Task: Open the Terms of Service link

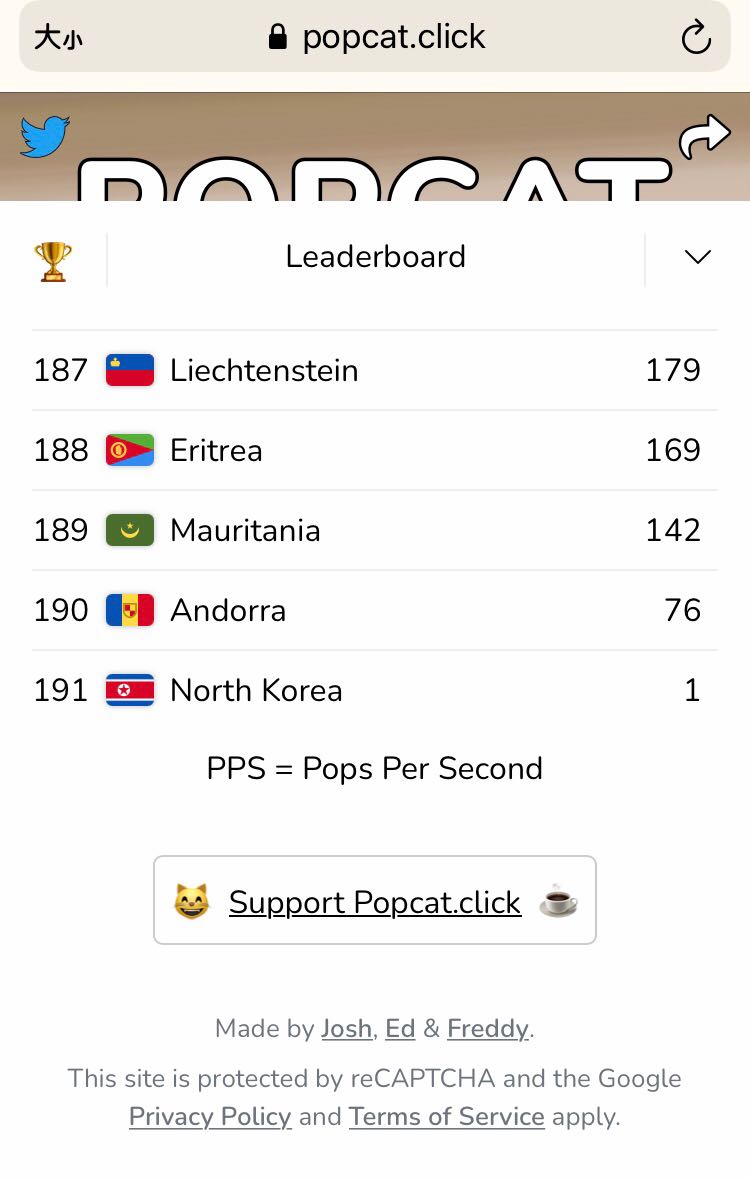Action: tap(446, 1116)
